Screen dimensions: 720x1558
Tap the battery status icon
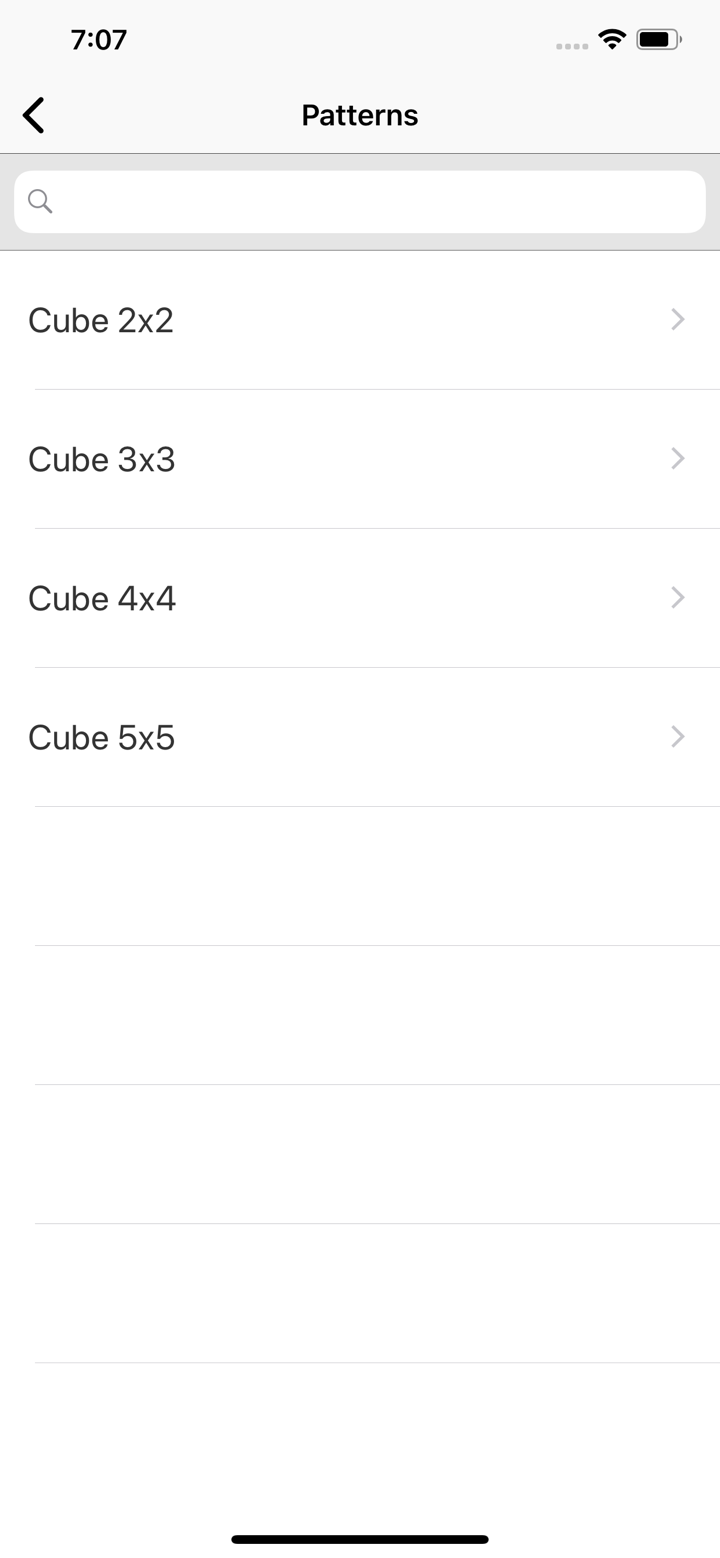(658, 39)
